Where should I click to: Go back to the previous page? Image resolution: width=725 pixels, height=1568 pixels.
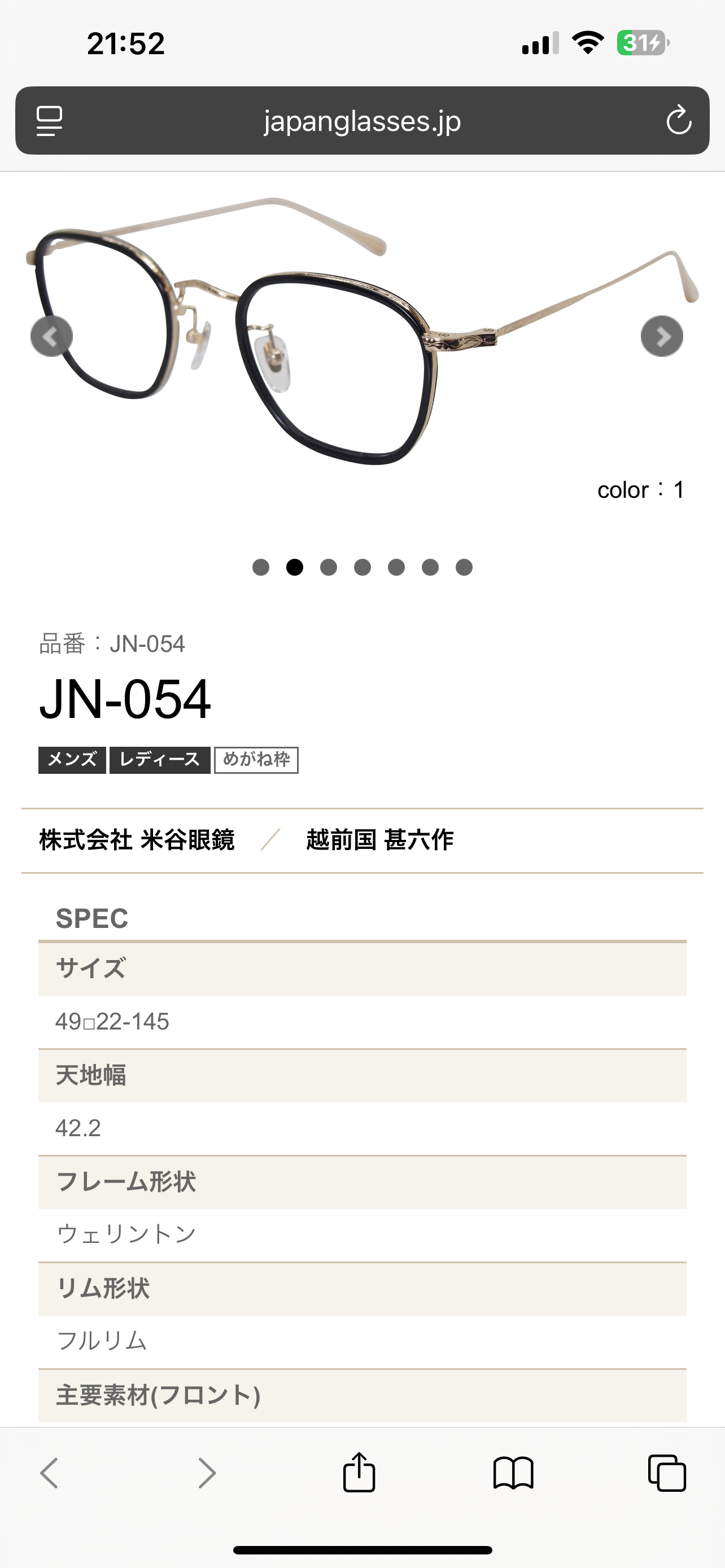coord(49,1473)
